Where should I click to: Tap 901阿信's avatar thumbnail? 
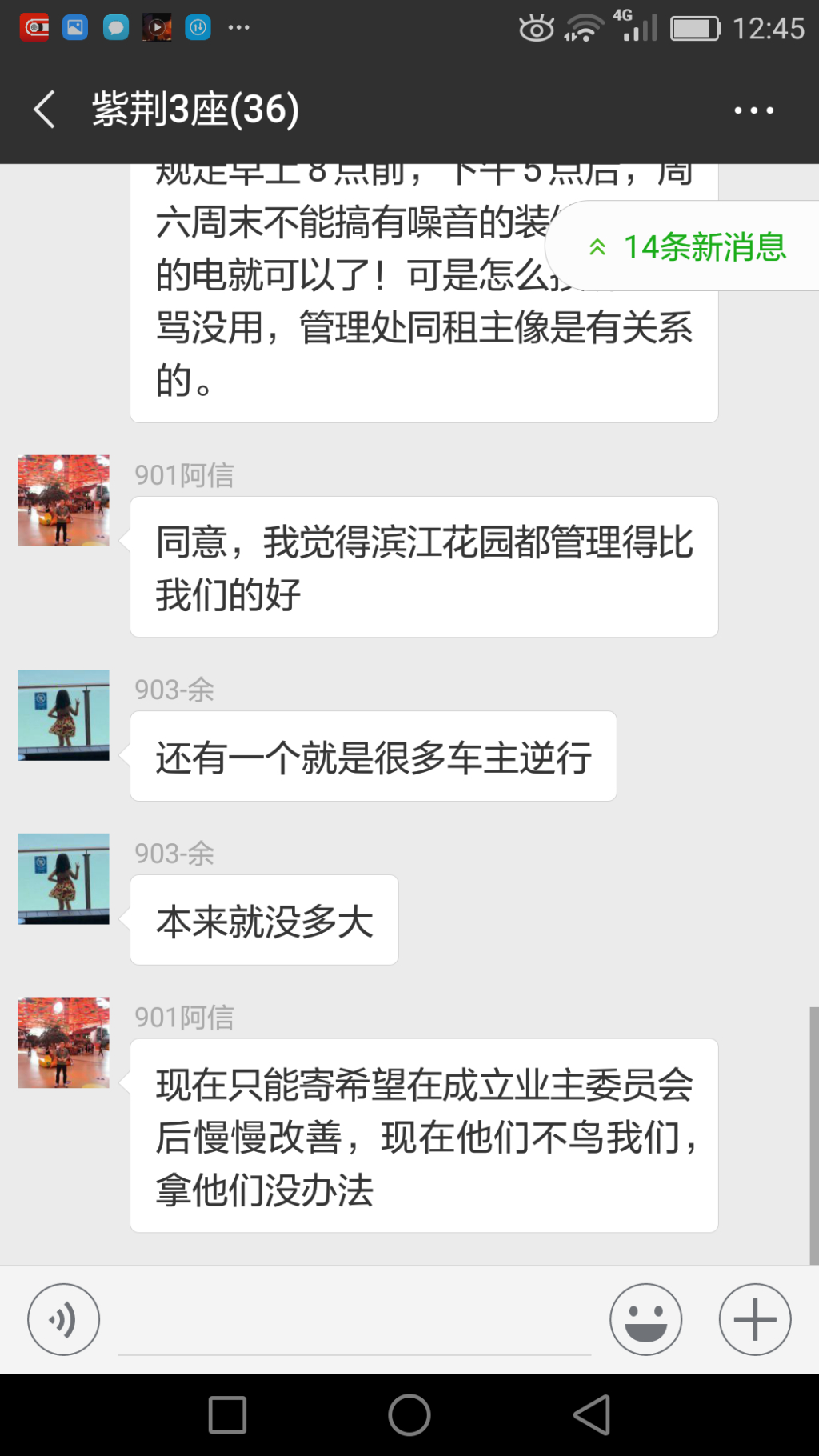63,500
